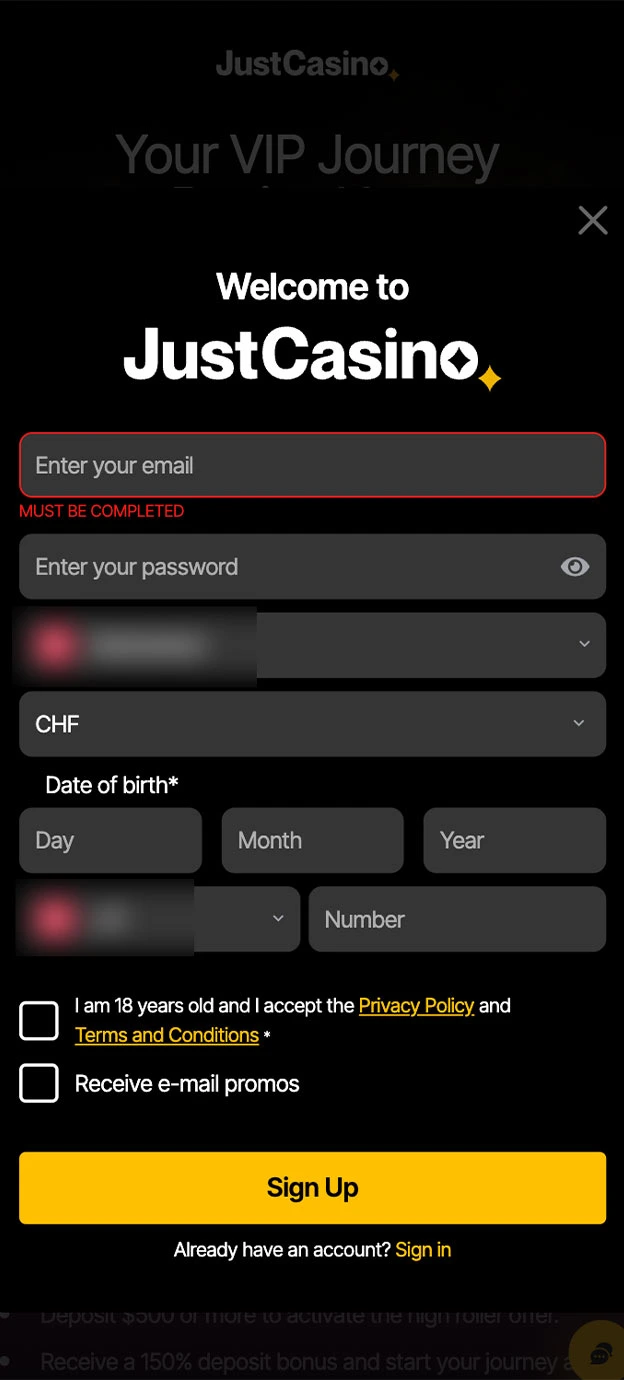The image size is (624, 1380).
Task: Tap the email input field
Action: click(312, 465)
